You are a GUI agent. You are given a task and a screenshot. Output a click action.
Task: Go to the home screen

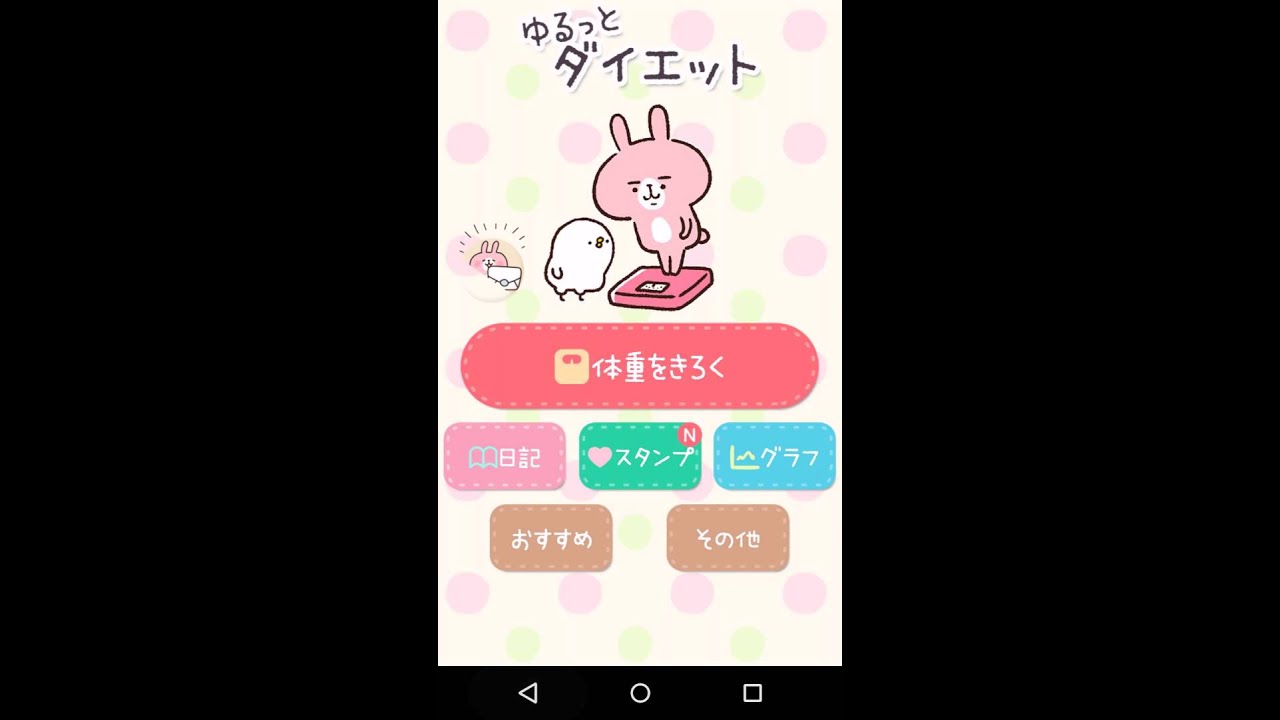pyautogui.click(x=640, y=693)
